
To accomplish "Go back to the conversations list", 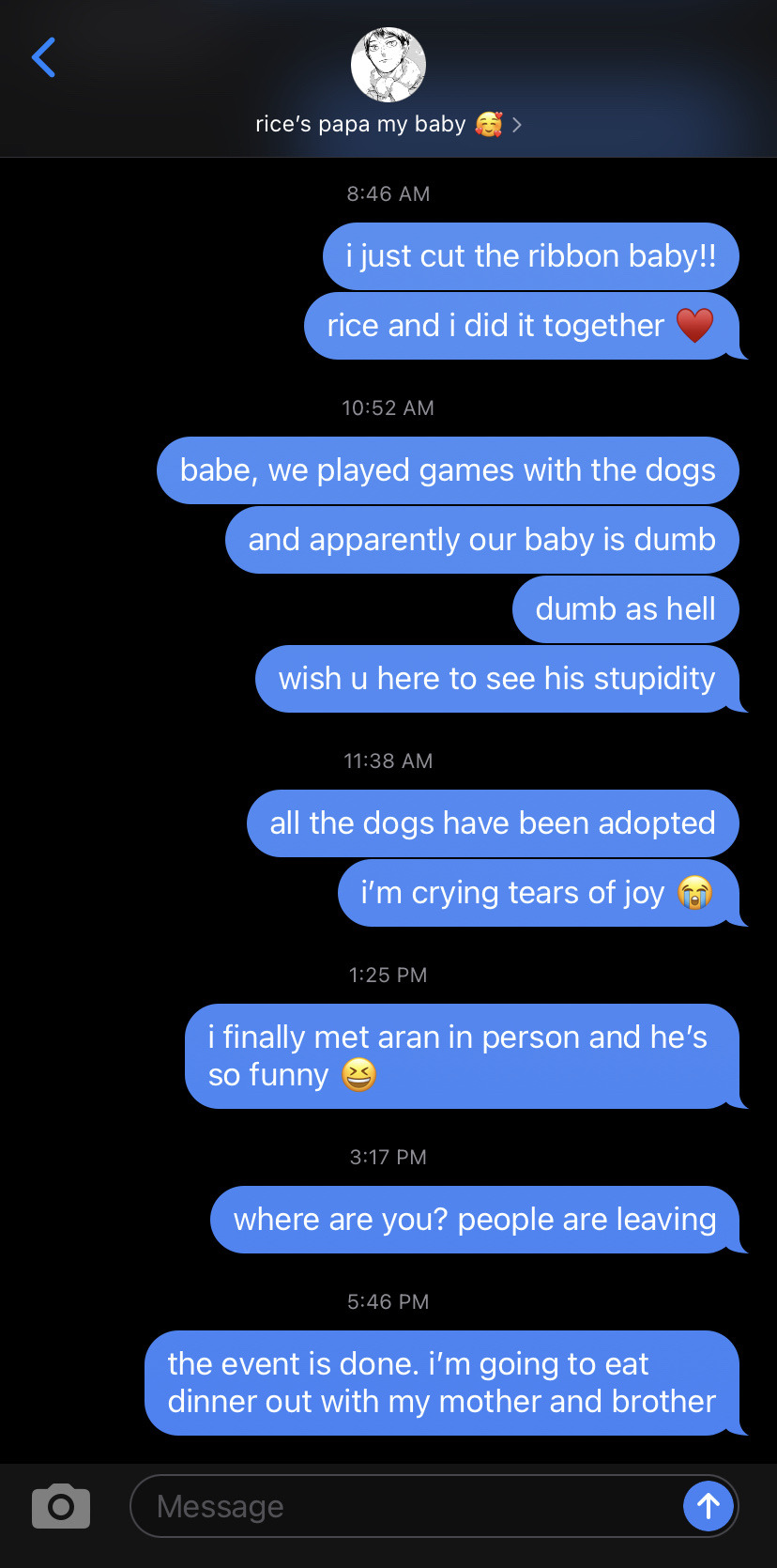I will [x=44, y=58].
